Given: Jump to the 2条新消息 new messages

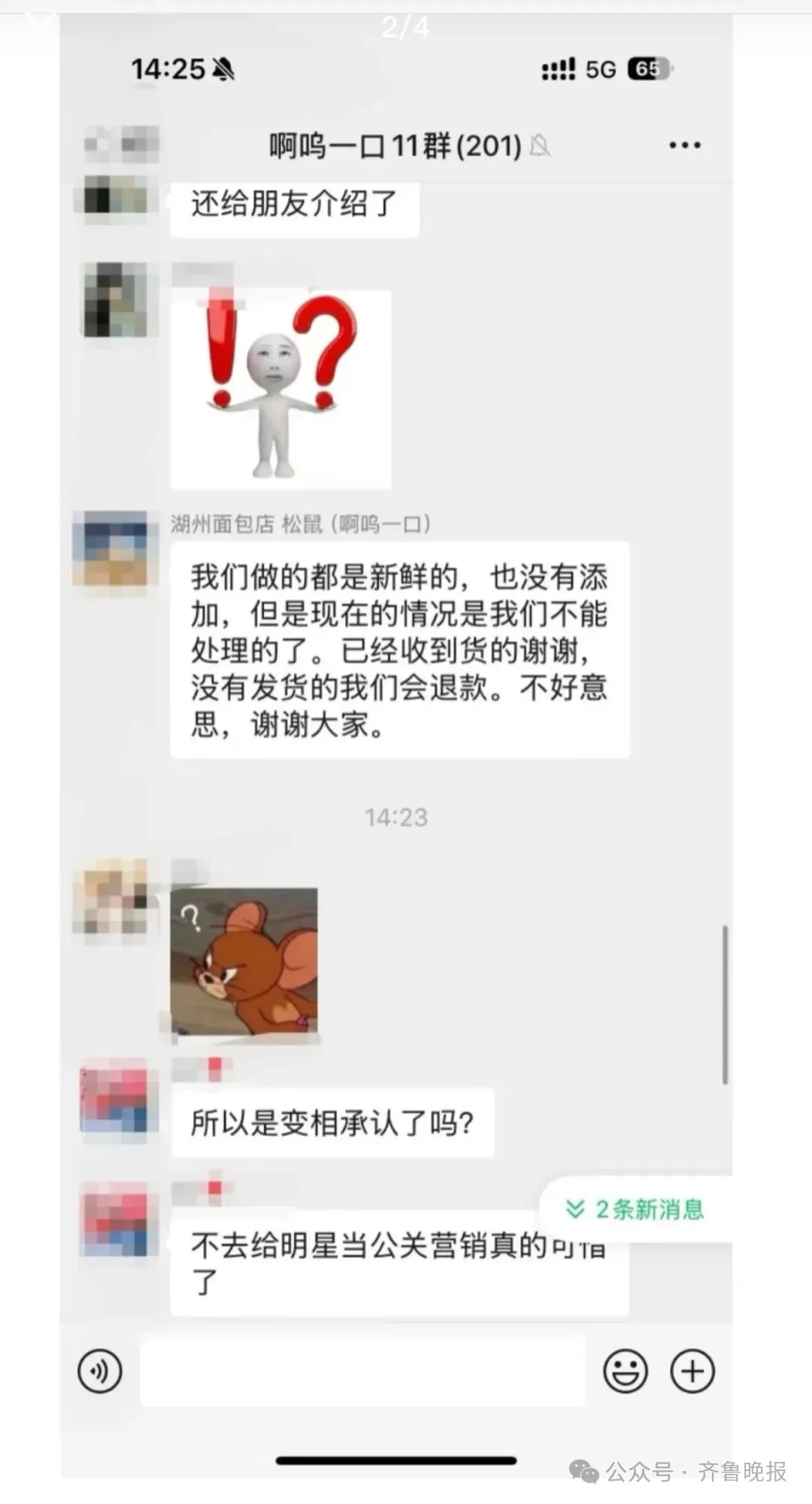Looking at the screenshot, I should pyautogui.click(x=636, y=1209).
